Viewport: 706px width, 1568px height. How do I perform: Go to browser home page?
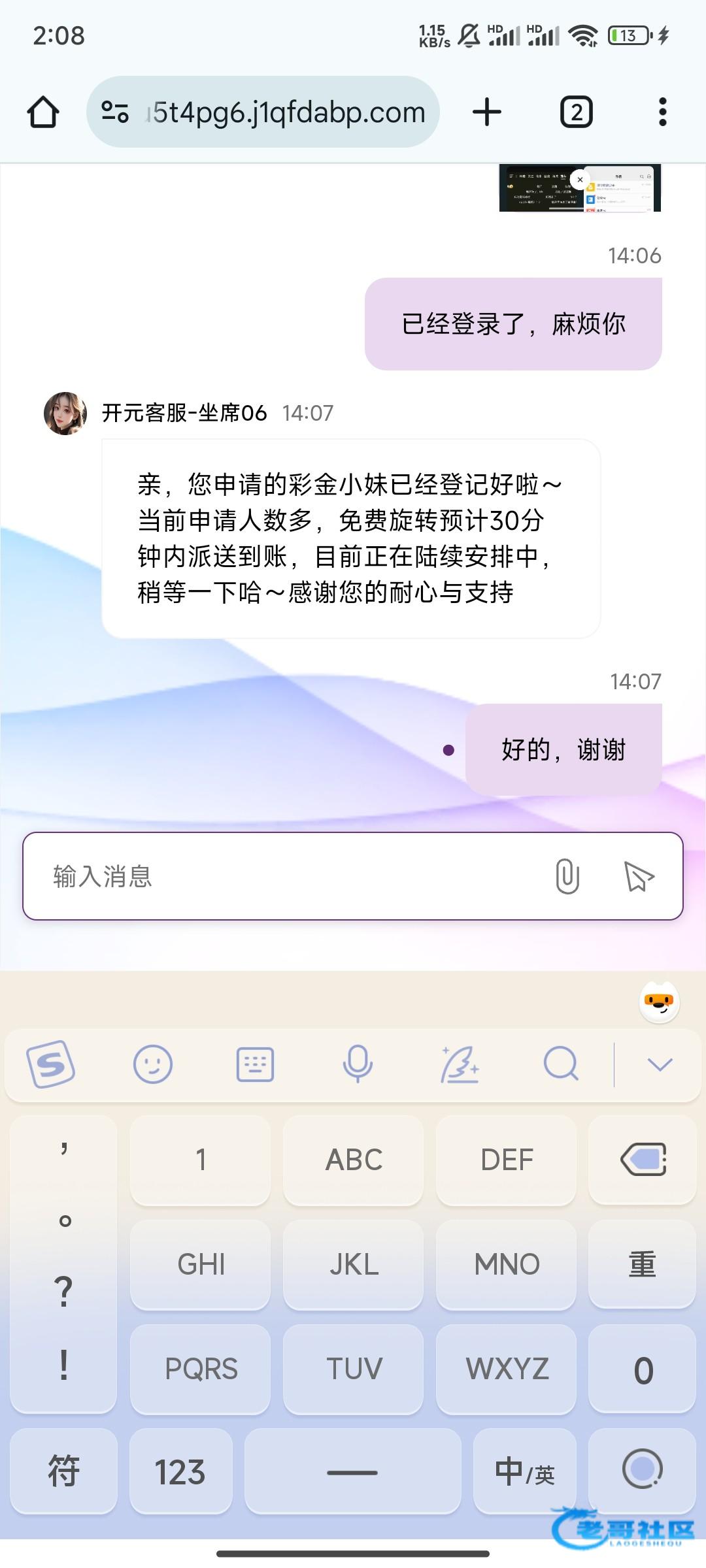tap(43, 112)
